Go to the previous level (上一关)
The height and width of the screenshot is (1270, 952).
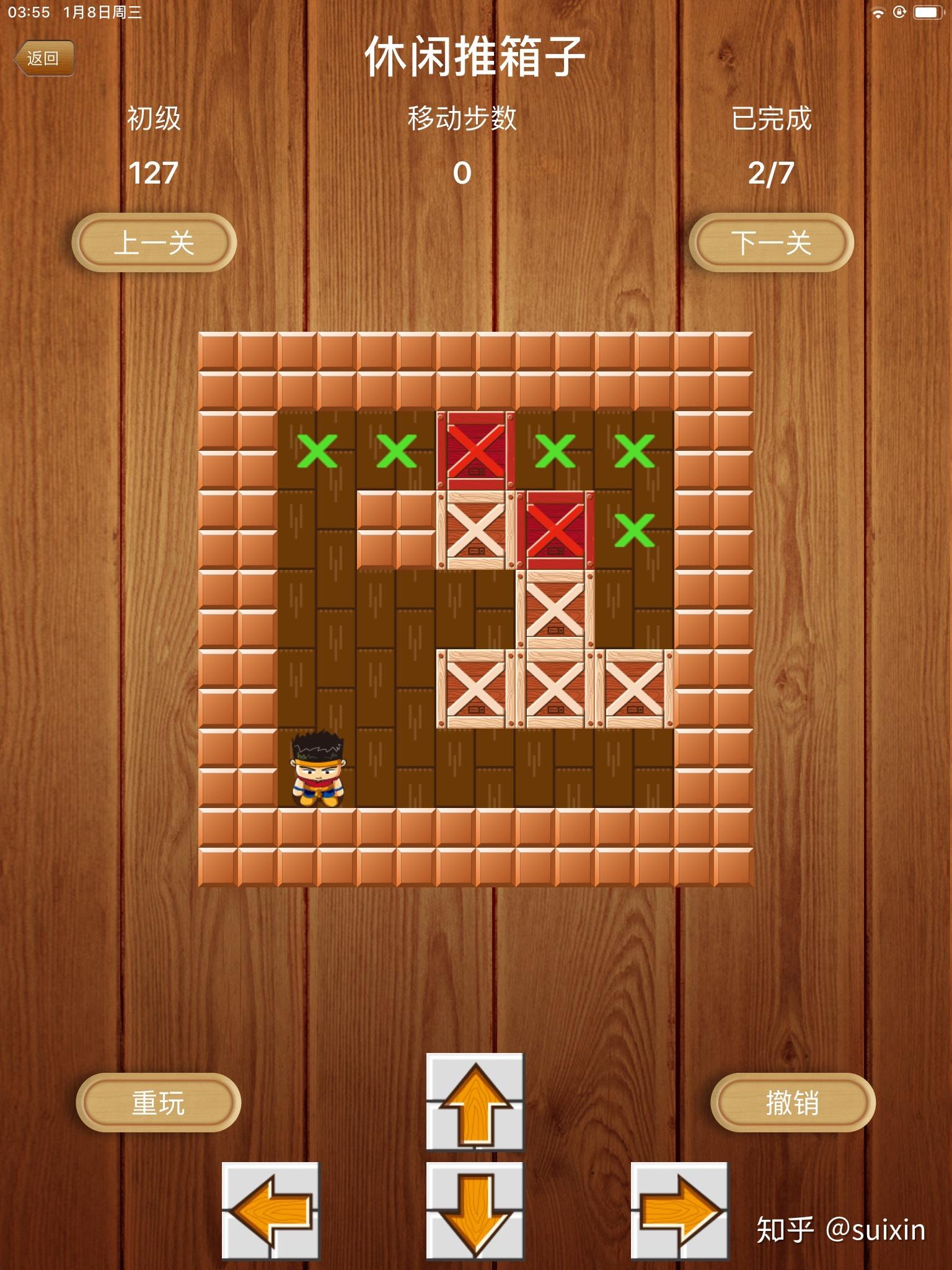[154, 242]
